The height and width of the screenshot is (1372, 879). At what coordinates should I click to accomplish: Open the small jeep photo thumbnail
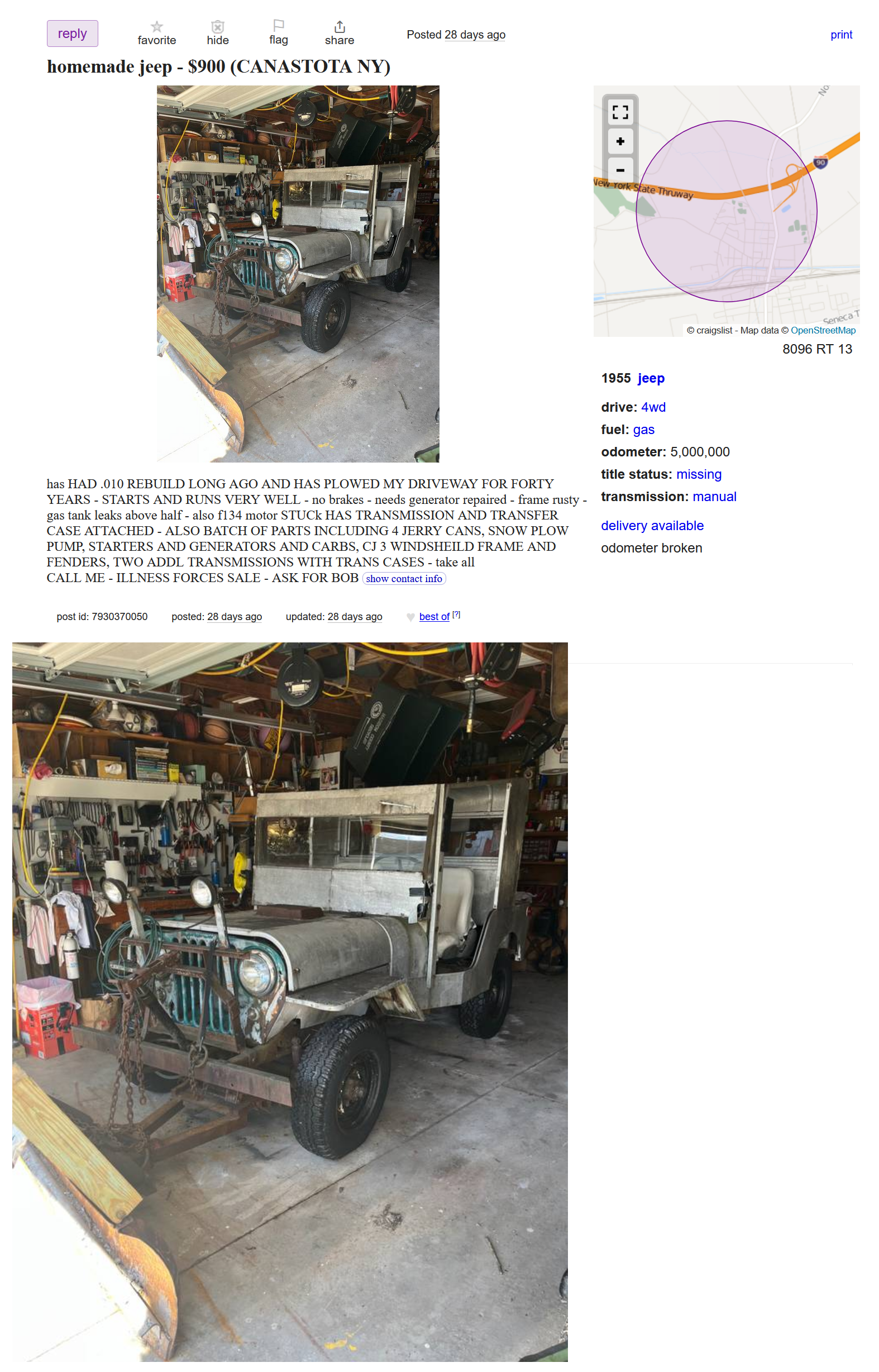298,274
